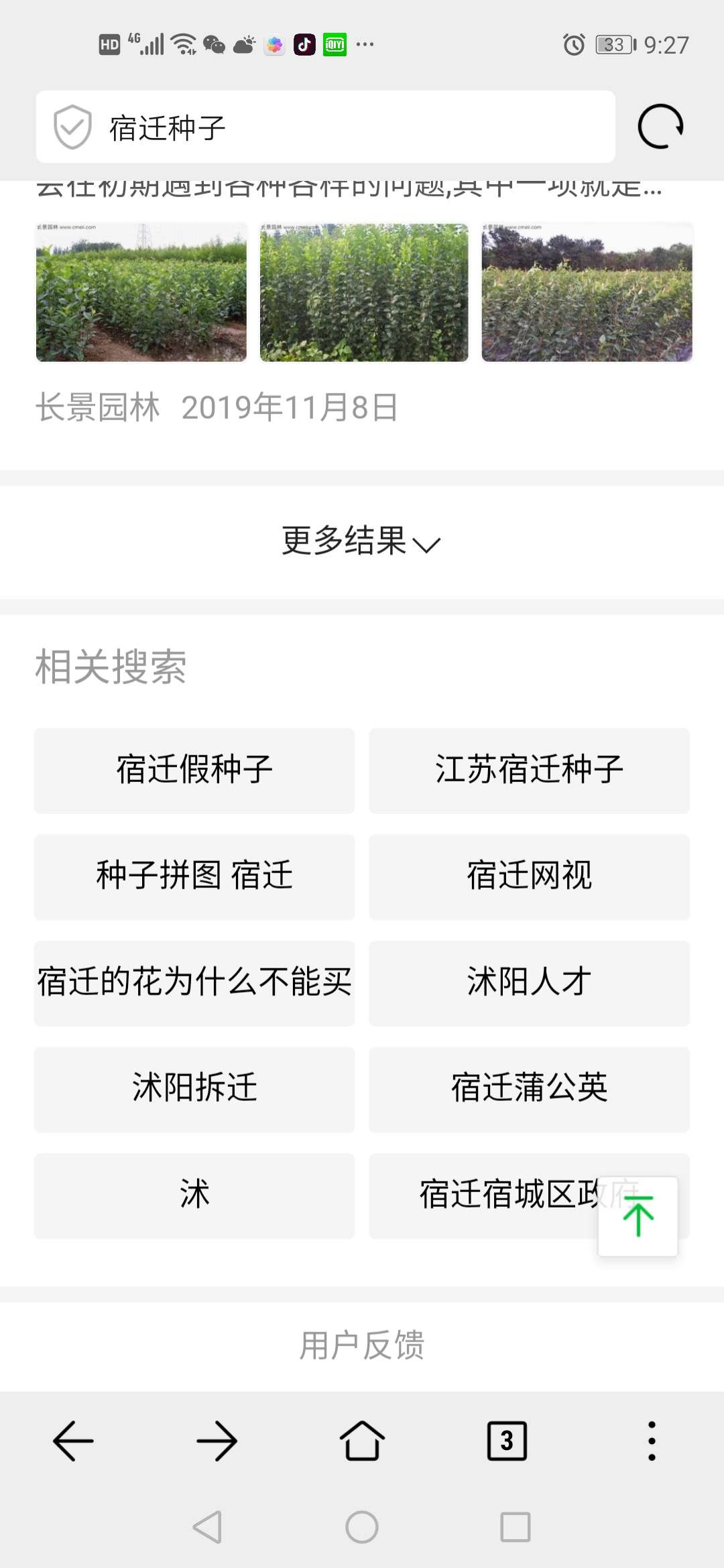This screenshot has height=1568, width=724.
Task: Go back with the browser back arrow
Action: pyautogui.click(x=73, y=1441)
